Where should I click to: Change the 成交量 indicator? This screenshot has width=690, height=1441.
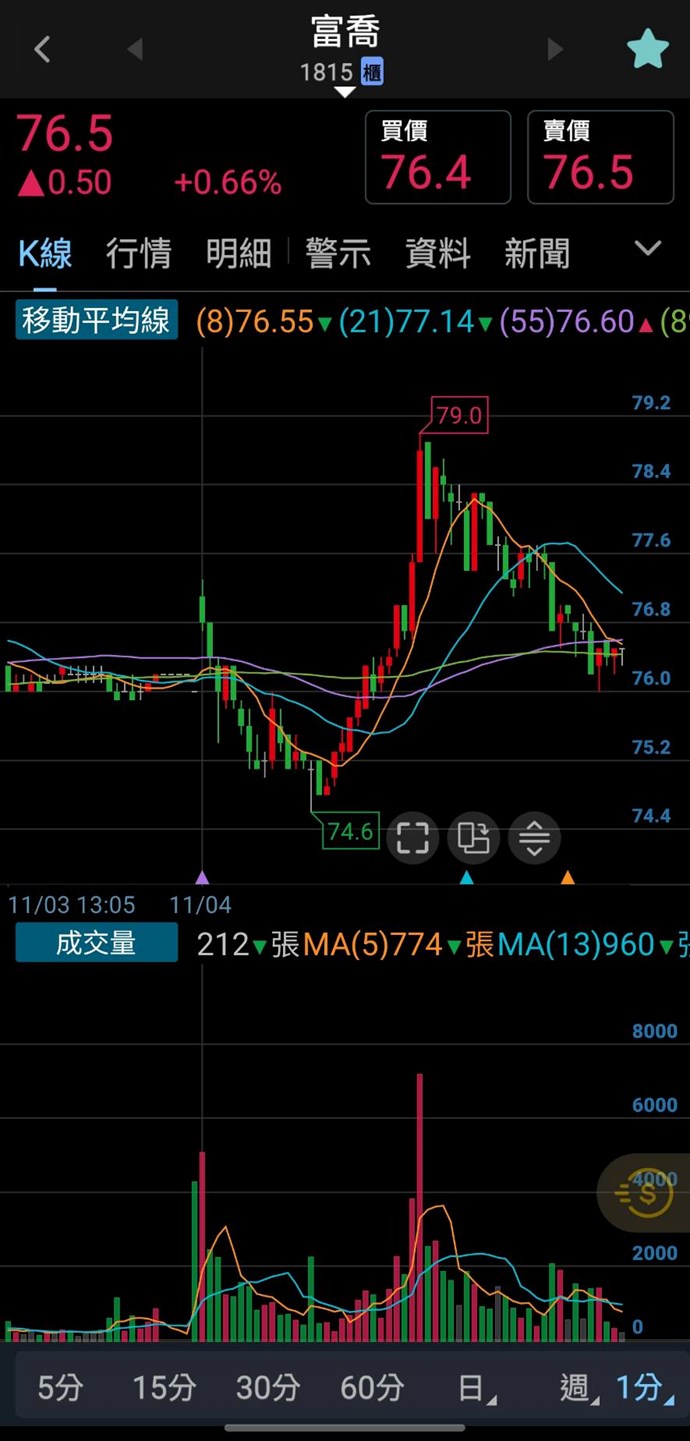pyautogui.click(x=96, y=943)
